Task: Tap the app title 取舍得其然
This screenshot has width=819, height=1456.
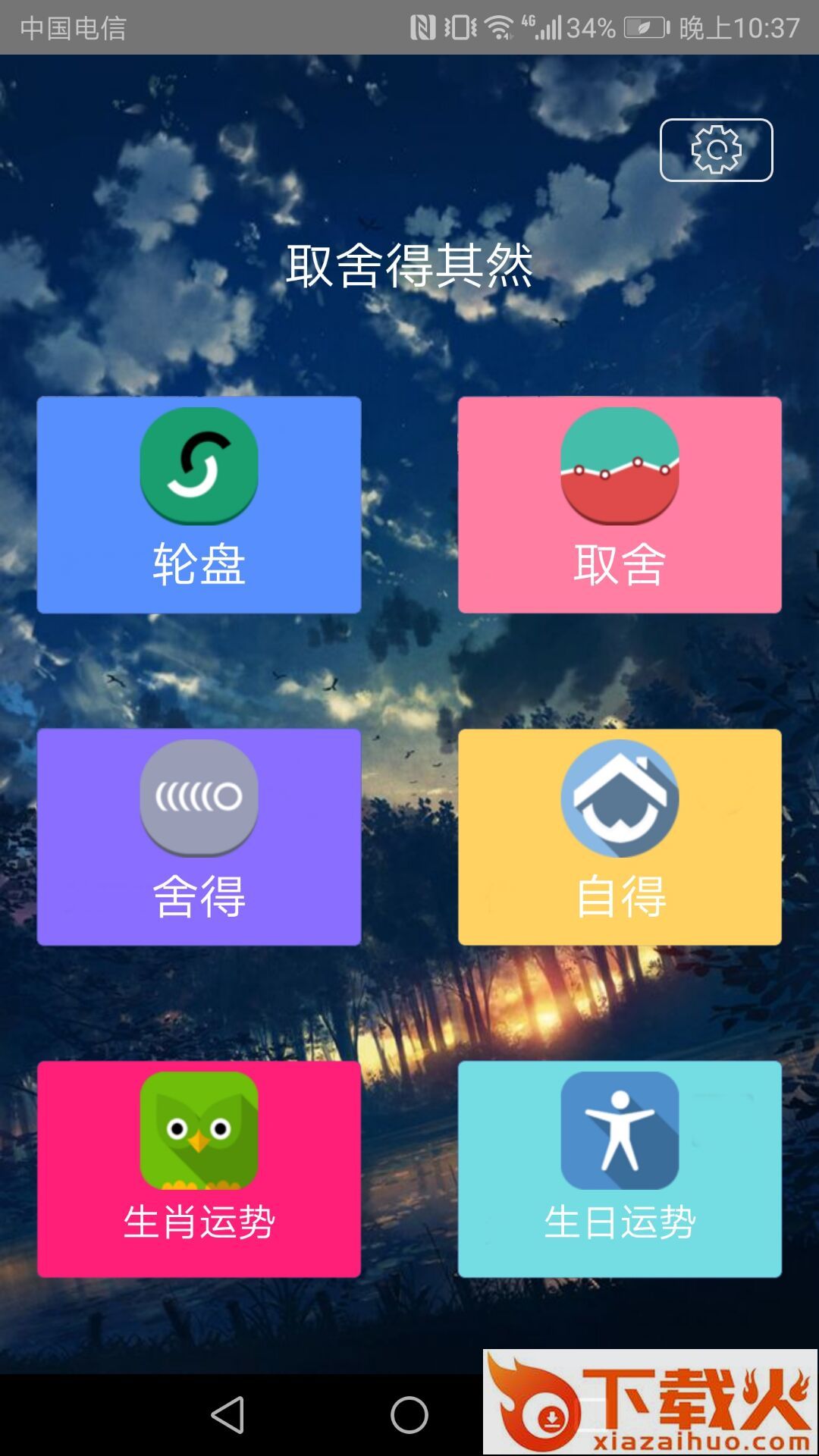Action: [x=409, y=264]
